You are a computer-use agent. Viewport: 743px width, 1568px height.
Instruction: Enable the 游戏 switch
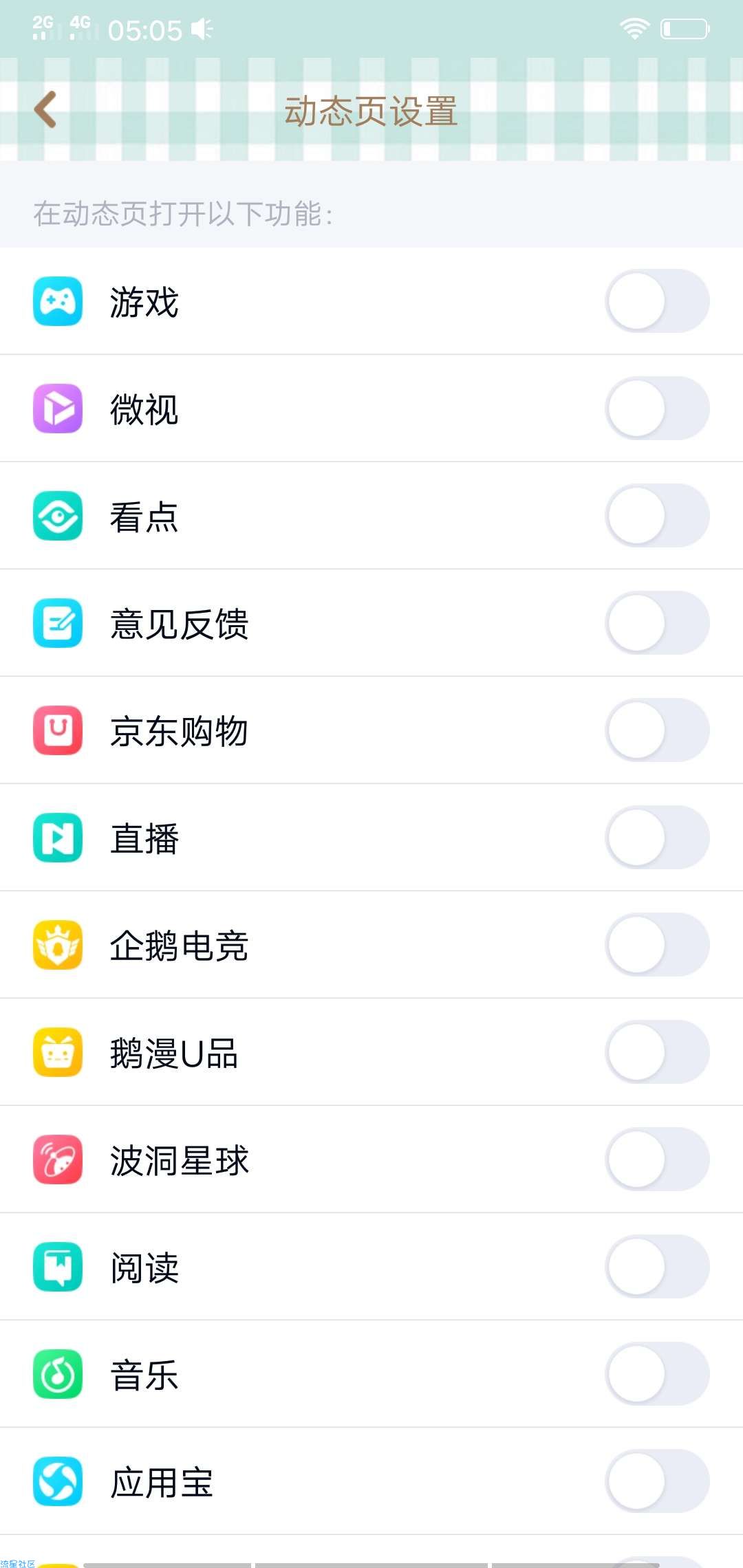[x=658, y=301]
